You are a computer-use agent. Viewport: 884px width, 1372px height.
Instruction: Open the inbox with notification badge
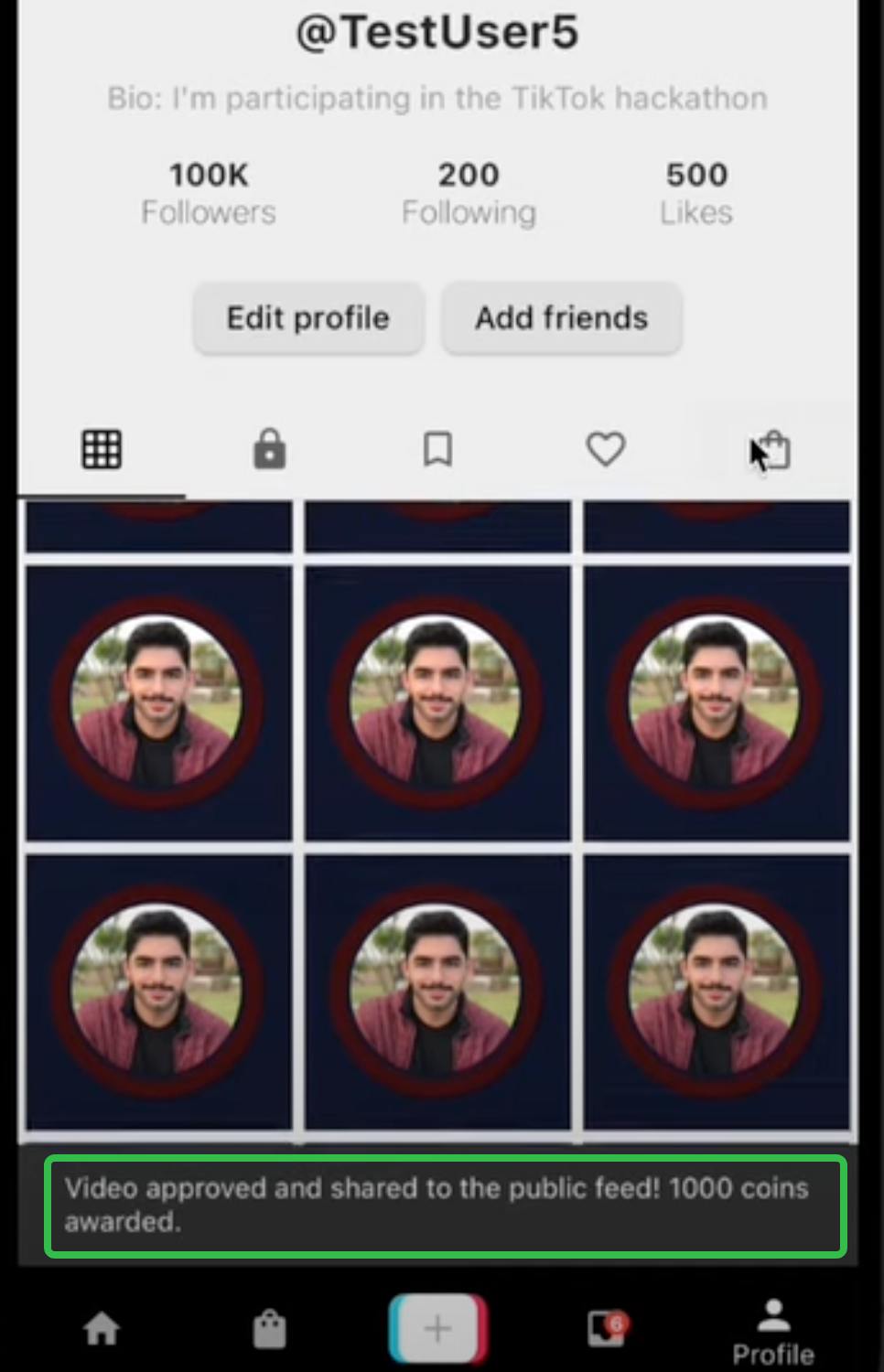[606, 1329]
